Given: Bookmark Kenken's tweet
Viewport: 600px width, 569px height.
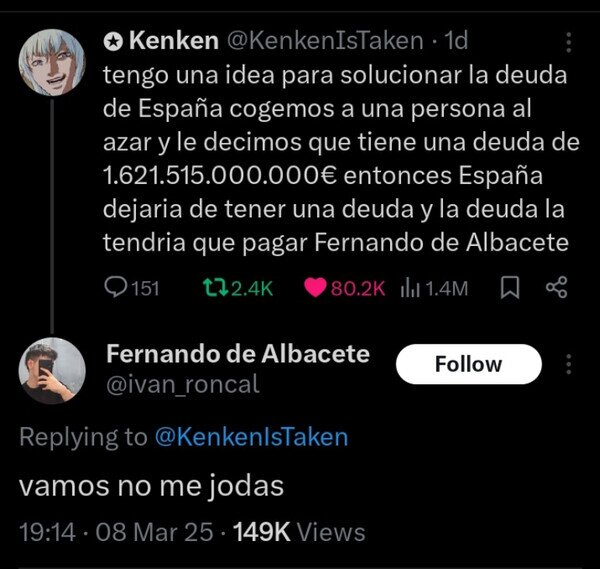Looking at the screenshot, I should (x=510, y=288).
